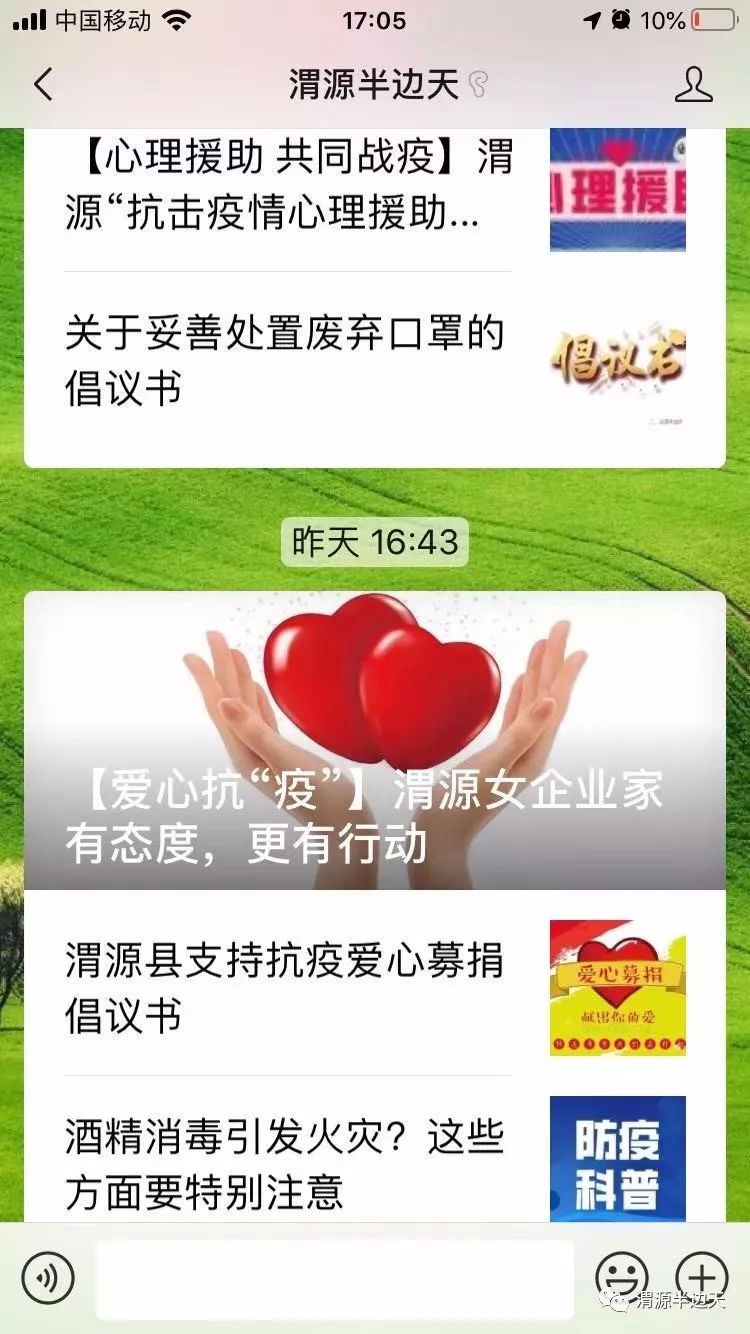750x1334 pixels.
Task: Open the plus attachments menu
Action: pos(702,1277)
